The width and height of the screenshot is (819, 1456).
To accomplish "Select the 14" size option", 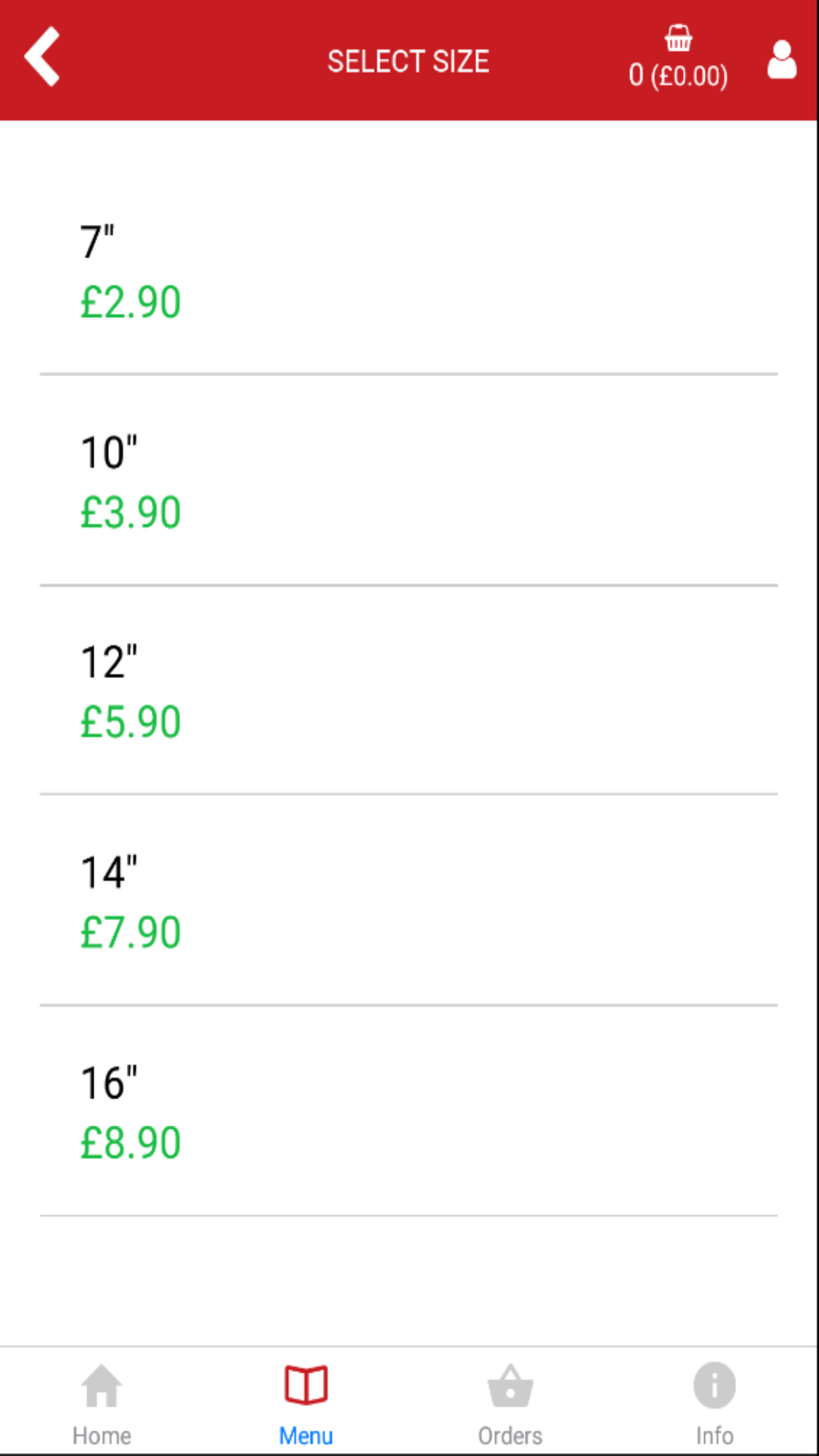I will coord(409,900).
